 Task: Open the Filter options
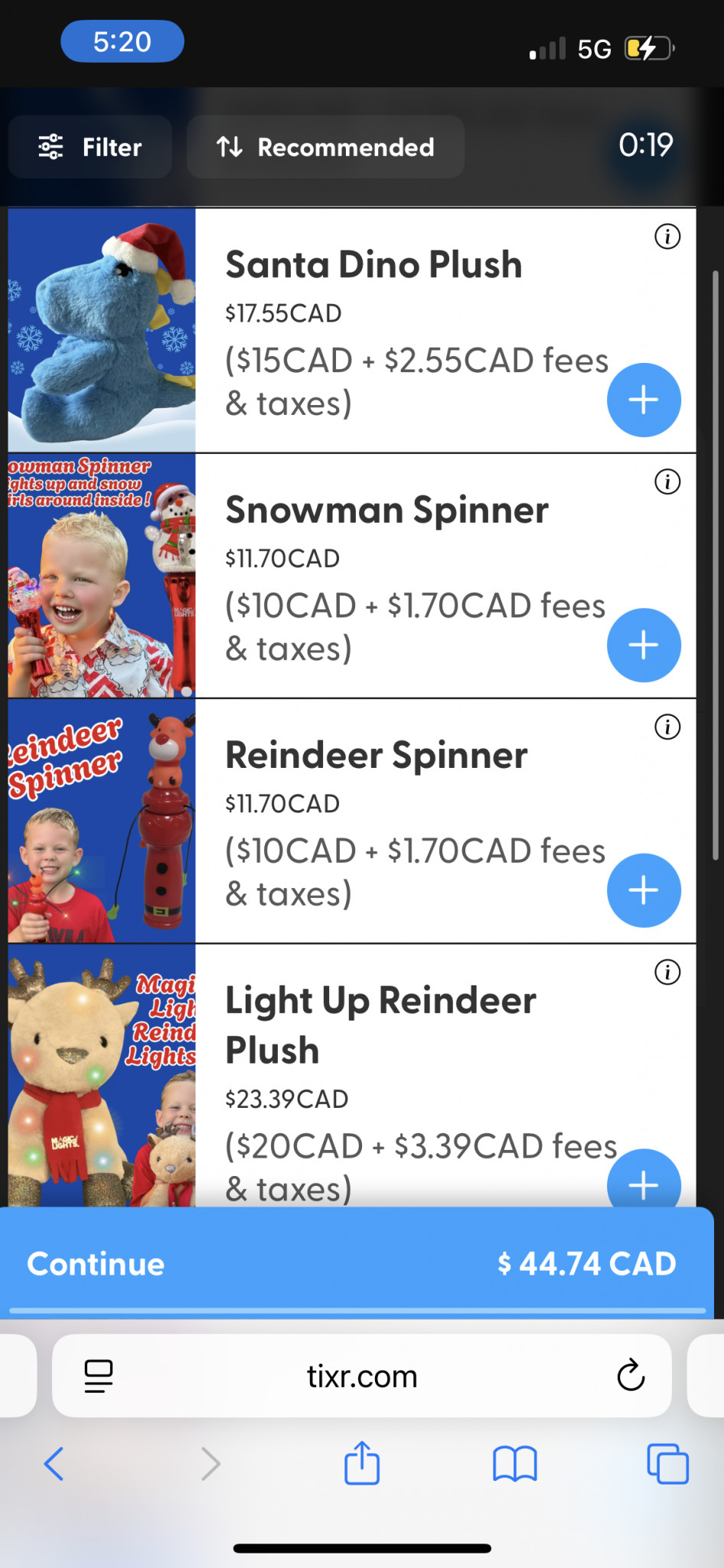coord(90,147)
